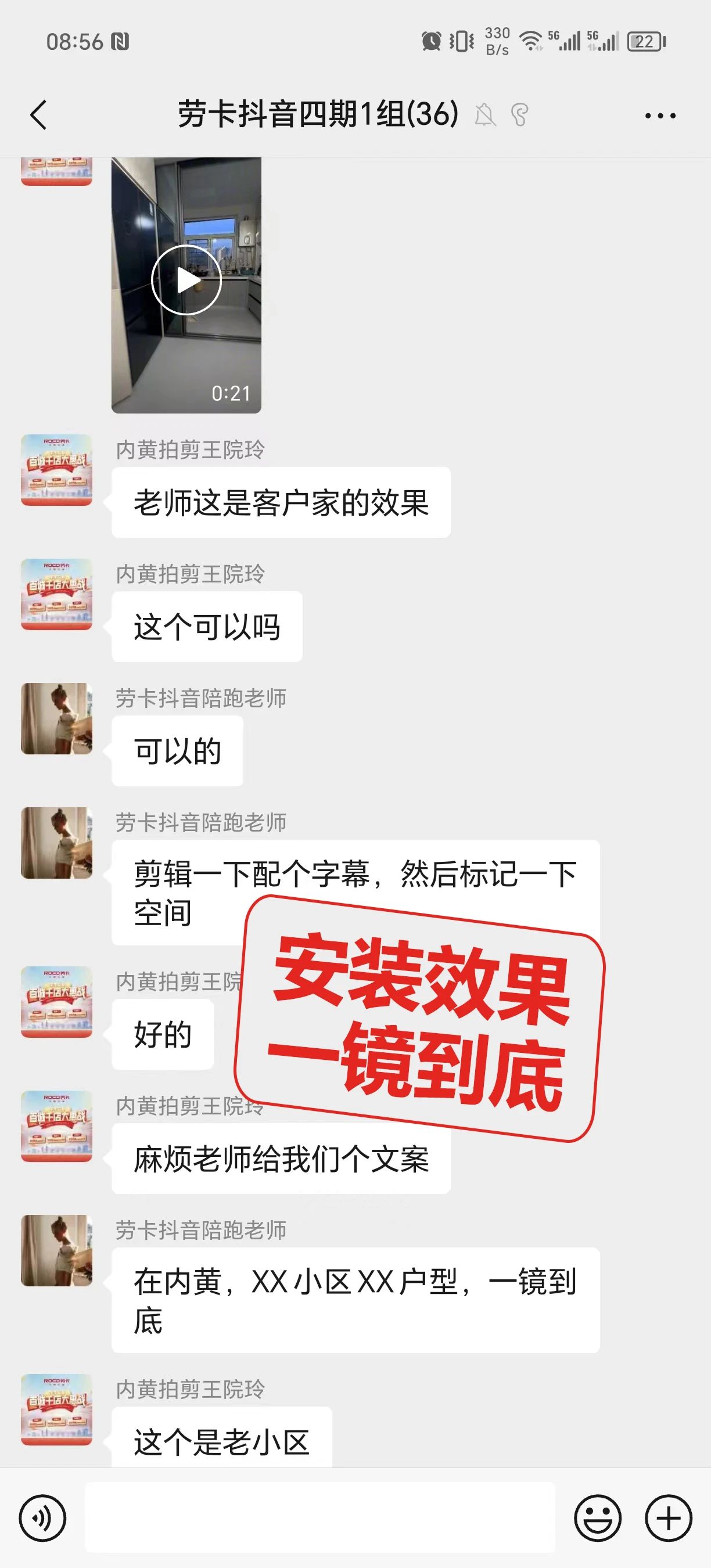Open sender's avatar beside 老师这是客户家的效果
This screenshot has height=1568, width=711.
click(56, 470)
